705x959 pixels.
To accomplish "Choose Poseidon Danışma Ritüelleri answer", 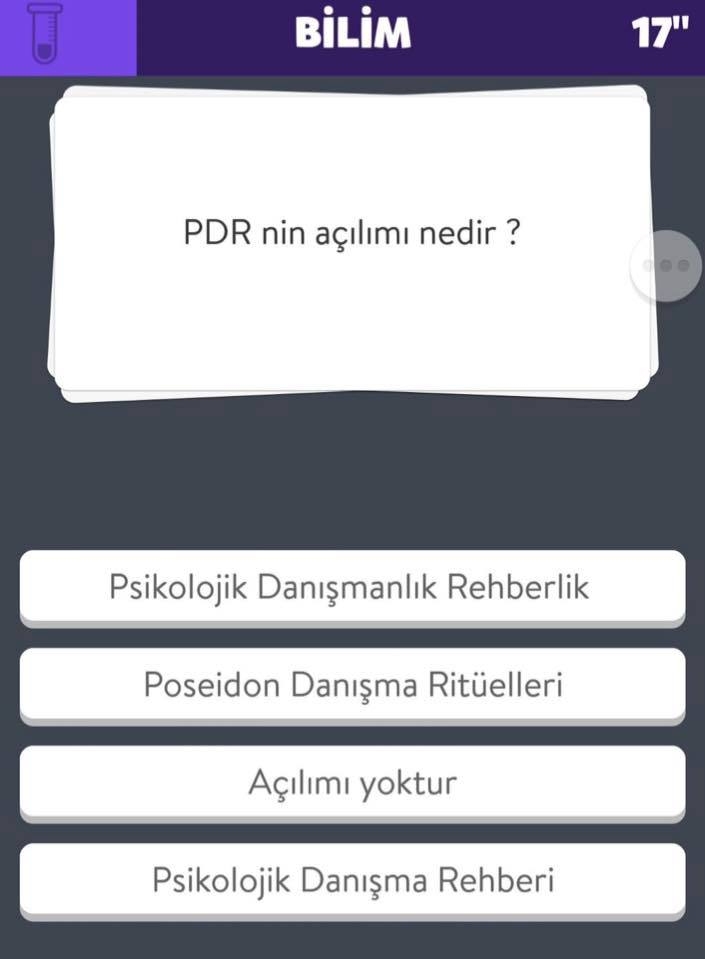I will tap(352, 685).
